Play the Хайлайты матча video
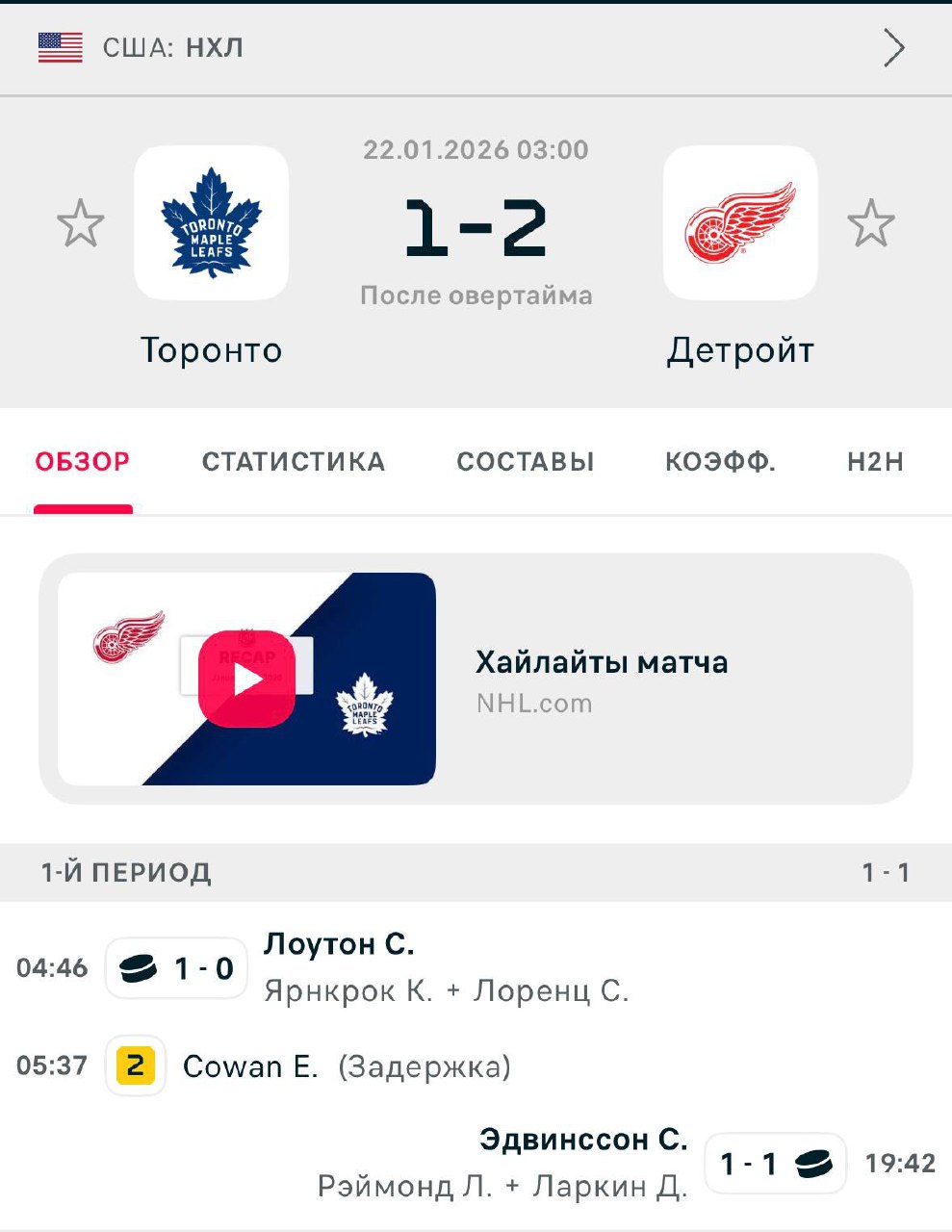 (246, 679)
